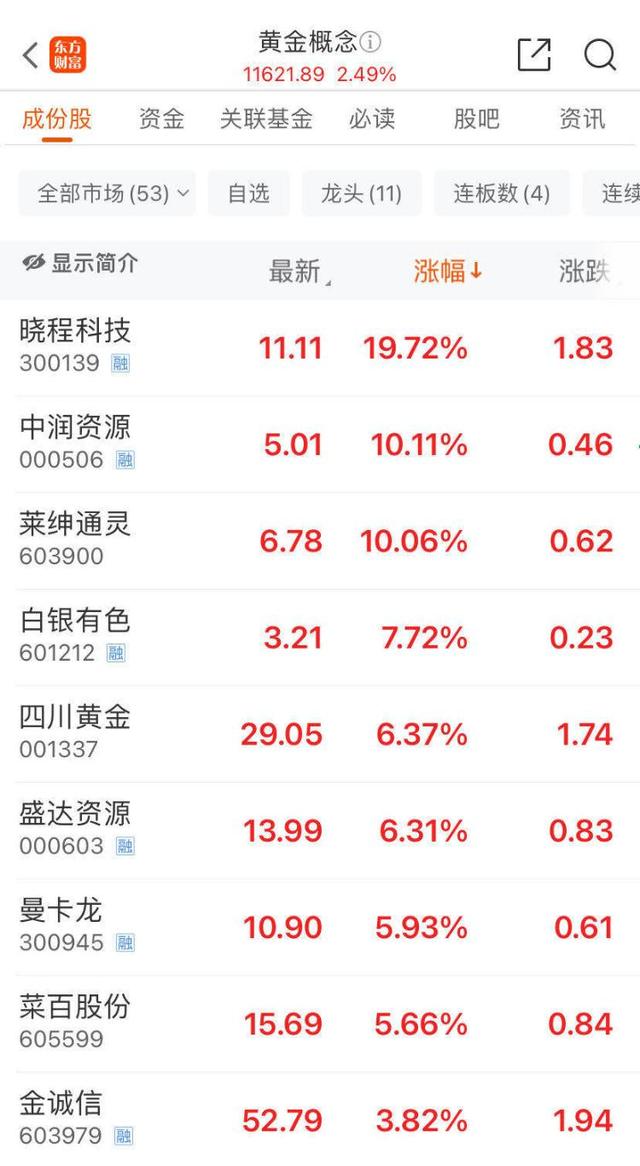This screenshot has height=1166, width=640.
Task: Open the stock row 金诚信
Action: click(320, 1120)
